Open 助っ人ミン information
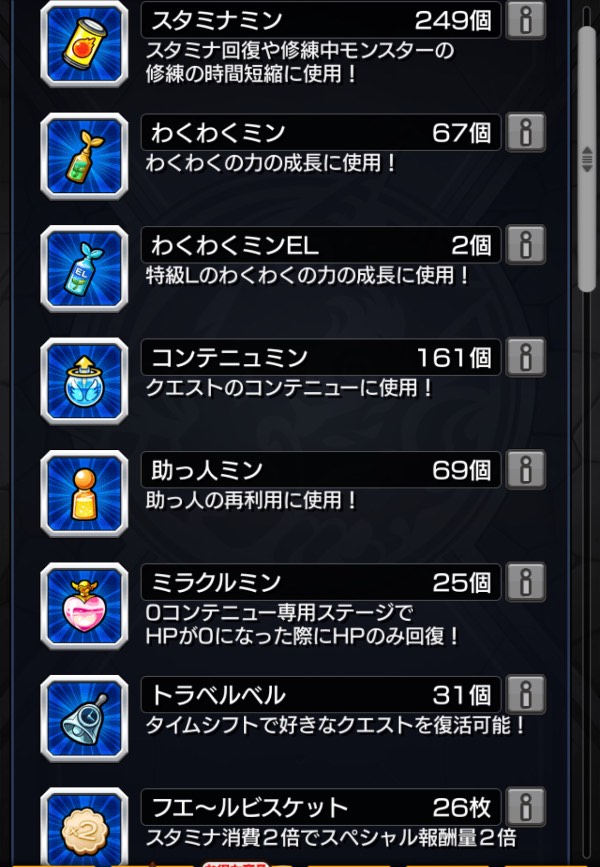The image size is (600, 867). (x=526, y=469)
